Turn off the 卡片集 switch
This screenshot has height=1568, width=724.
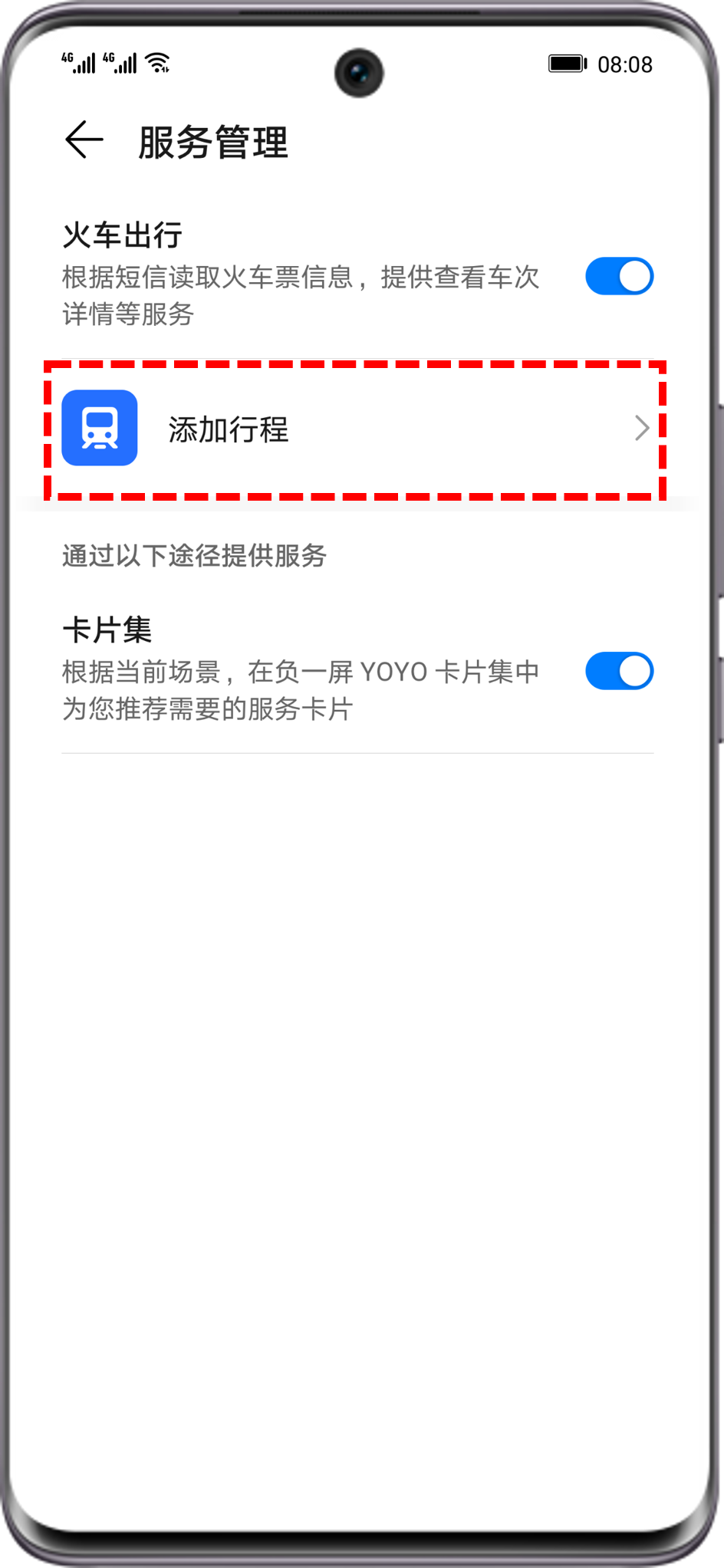(x=619, y=671)
